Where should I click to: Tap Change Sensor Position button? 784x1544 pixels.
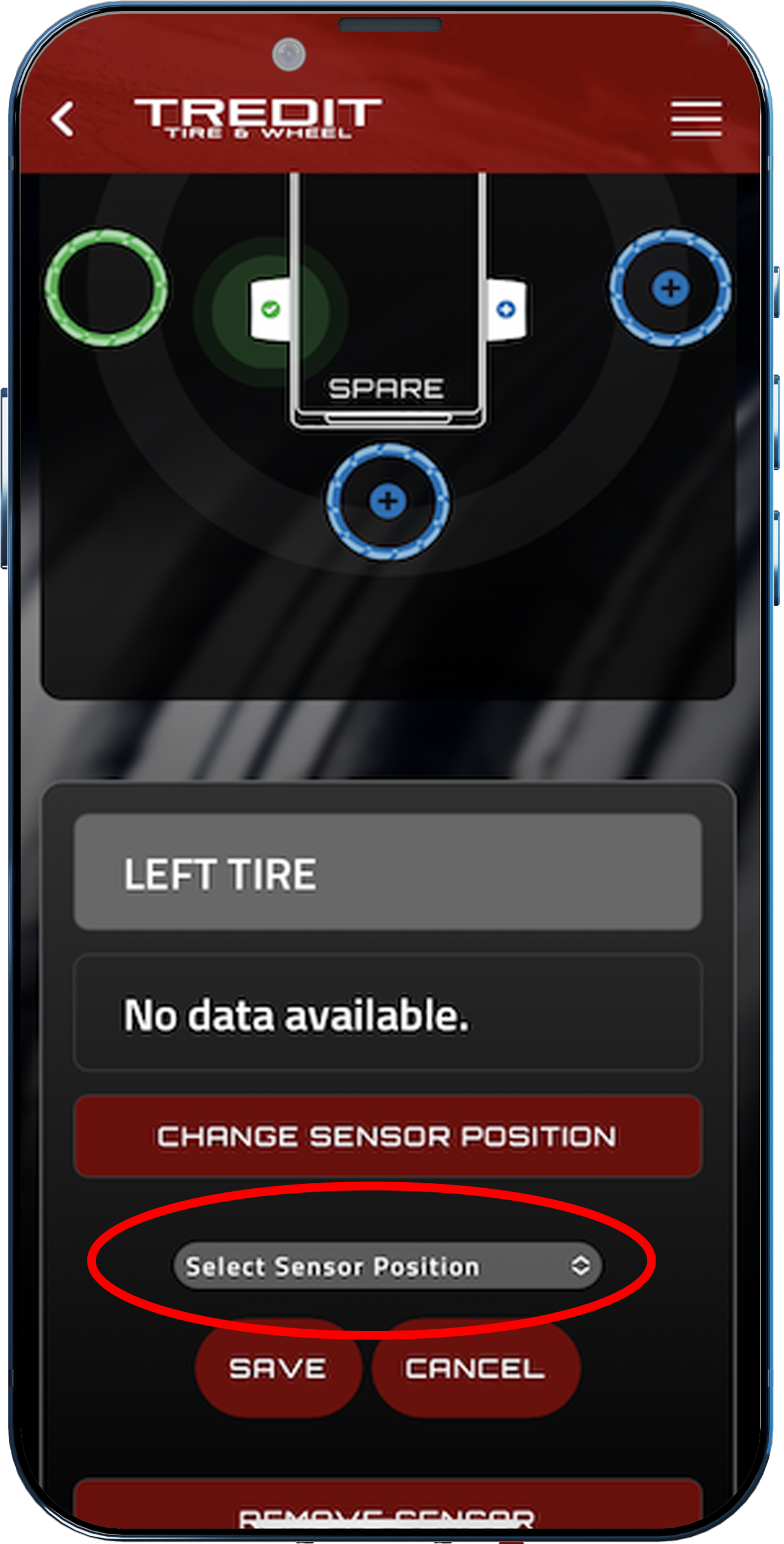388,1136
